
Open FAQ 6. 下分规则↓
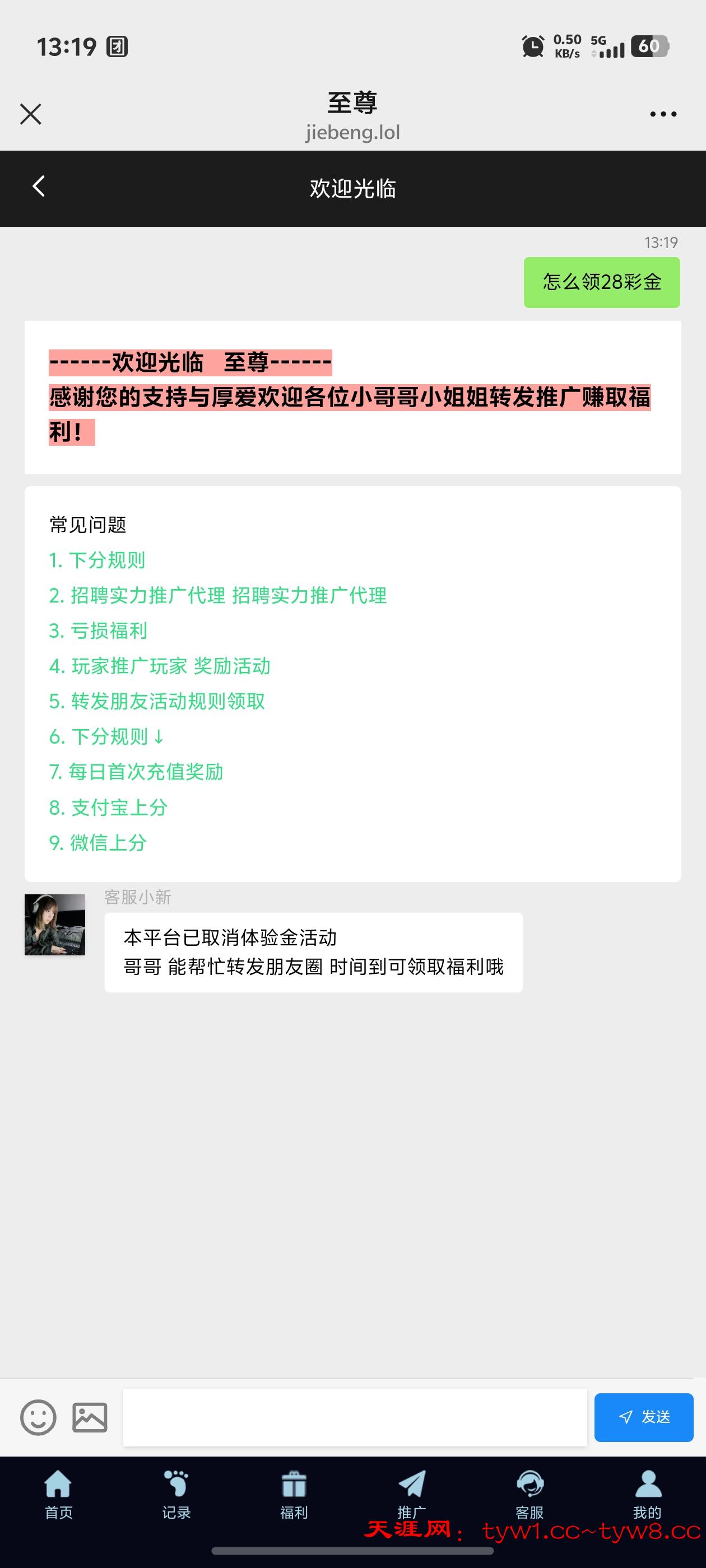tap(106, 736)
